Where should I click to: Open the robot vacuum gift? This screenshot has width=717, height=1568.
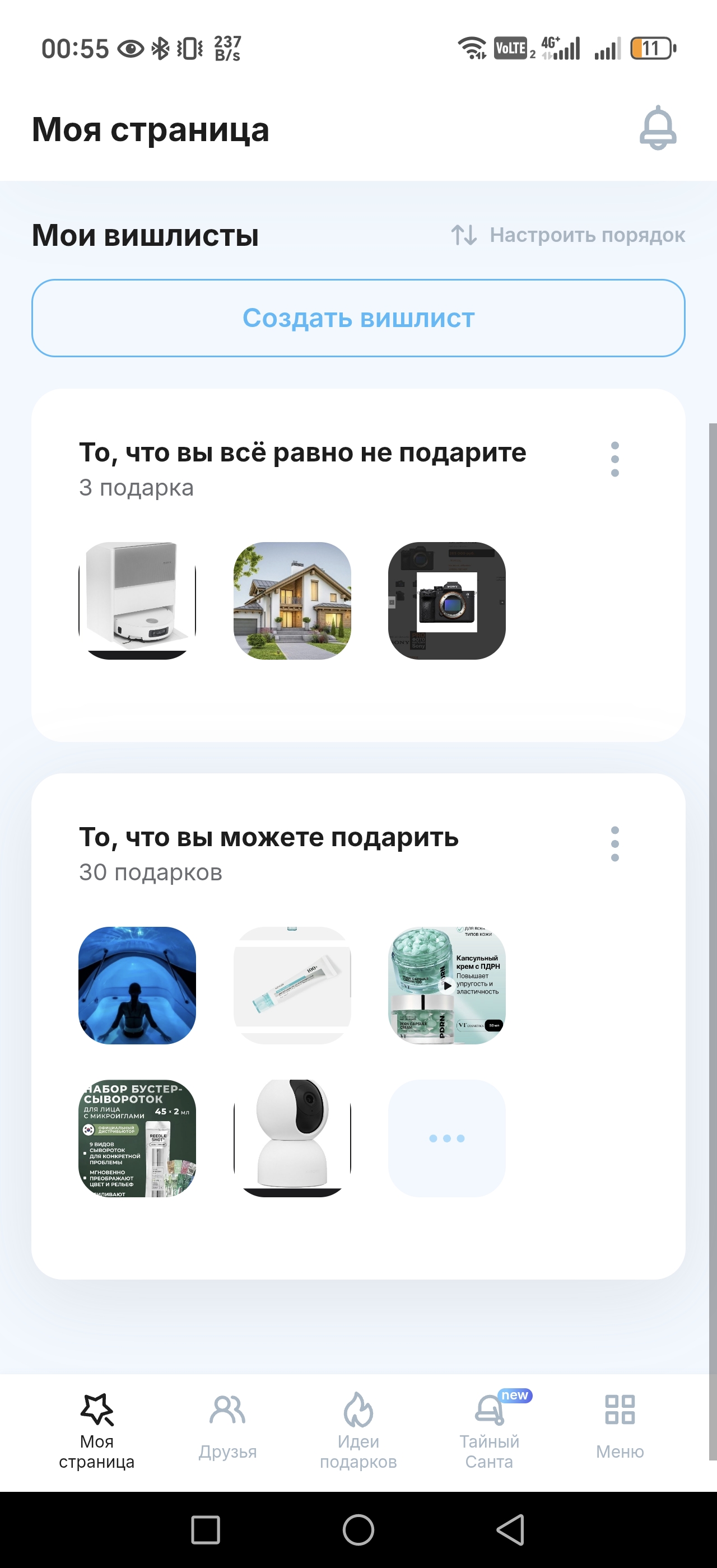138,601
